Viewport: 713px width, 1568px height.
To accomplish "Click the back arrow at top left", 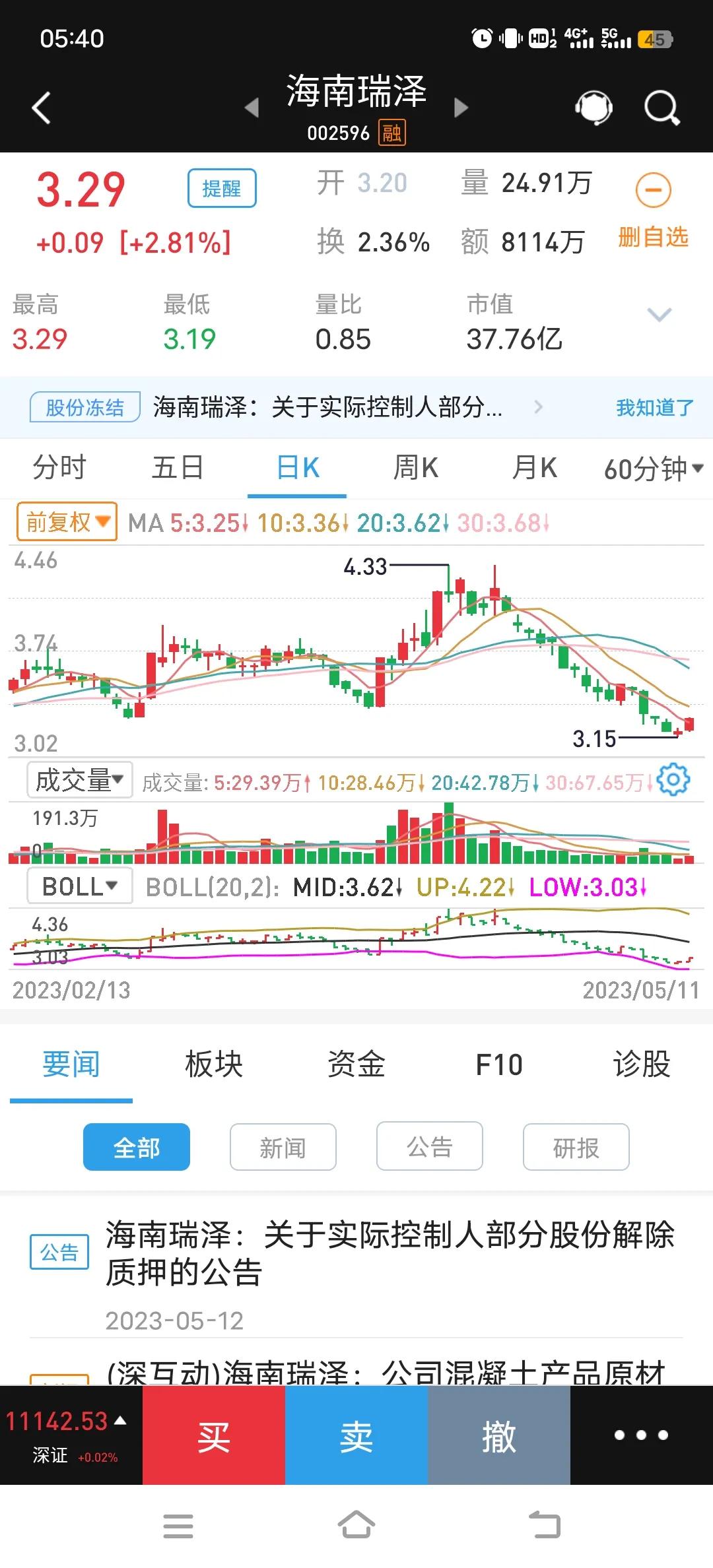I will tap(42, 107).
